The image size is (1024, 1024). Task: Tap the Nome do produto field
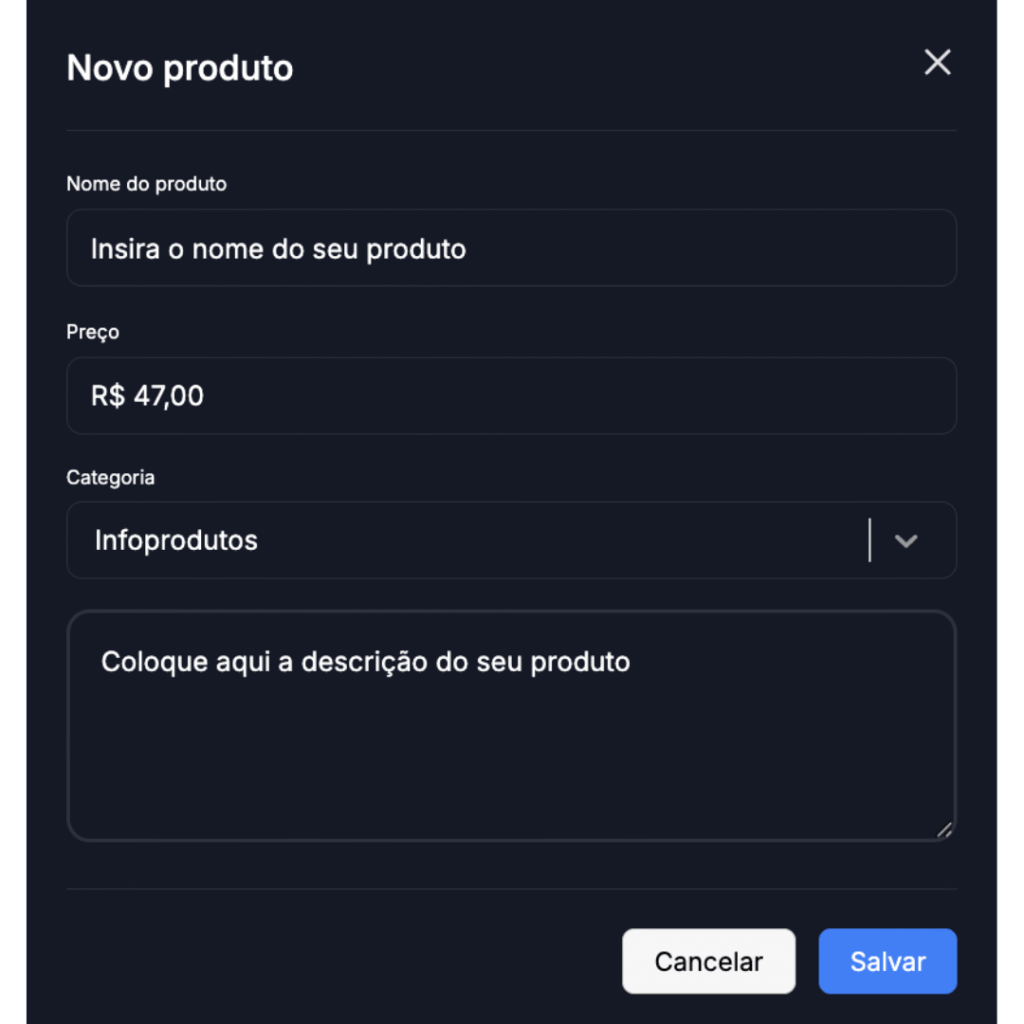point(510,248)
